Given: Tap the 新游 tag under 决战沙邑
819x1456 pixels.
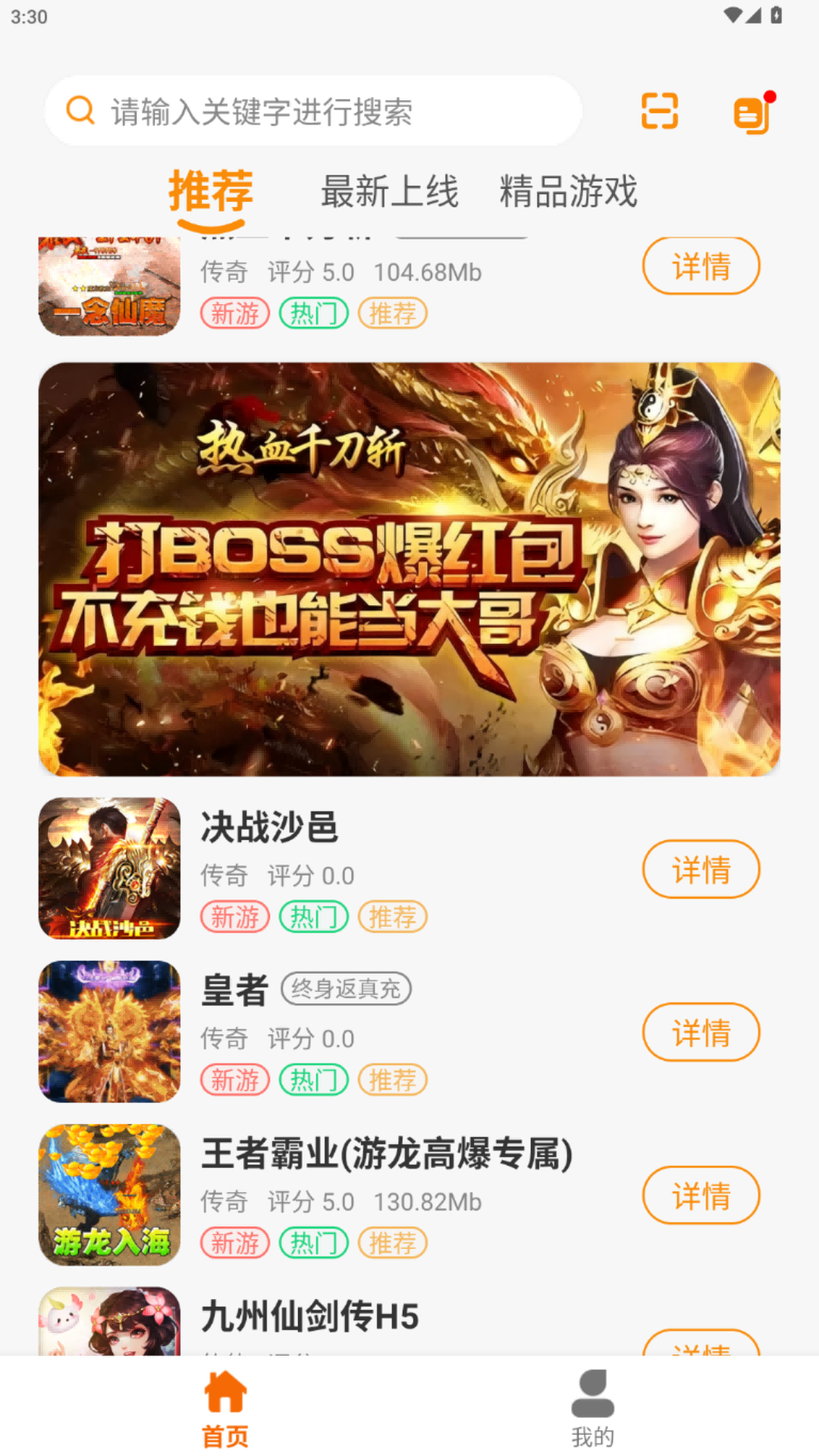Looking at the screenshot, I should [x=235, y=917].
